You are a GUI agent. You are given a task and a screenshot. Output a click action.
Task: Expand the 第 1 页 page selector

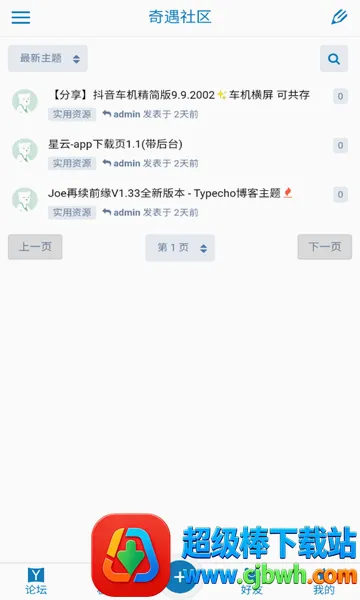pyautogui.click(x=180, y=248)
